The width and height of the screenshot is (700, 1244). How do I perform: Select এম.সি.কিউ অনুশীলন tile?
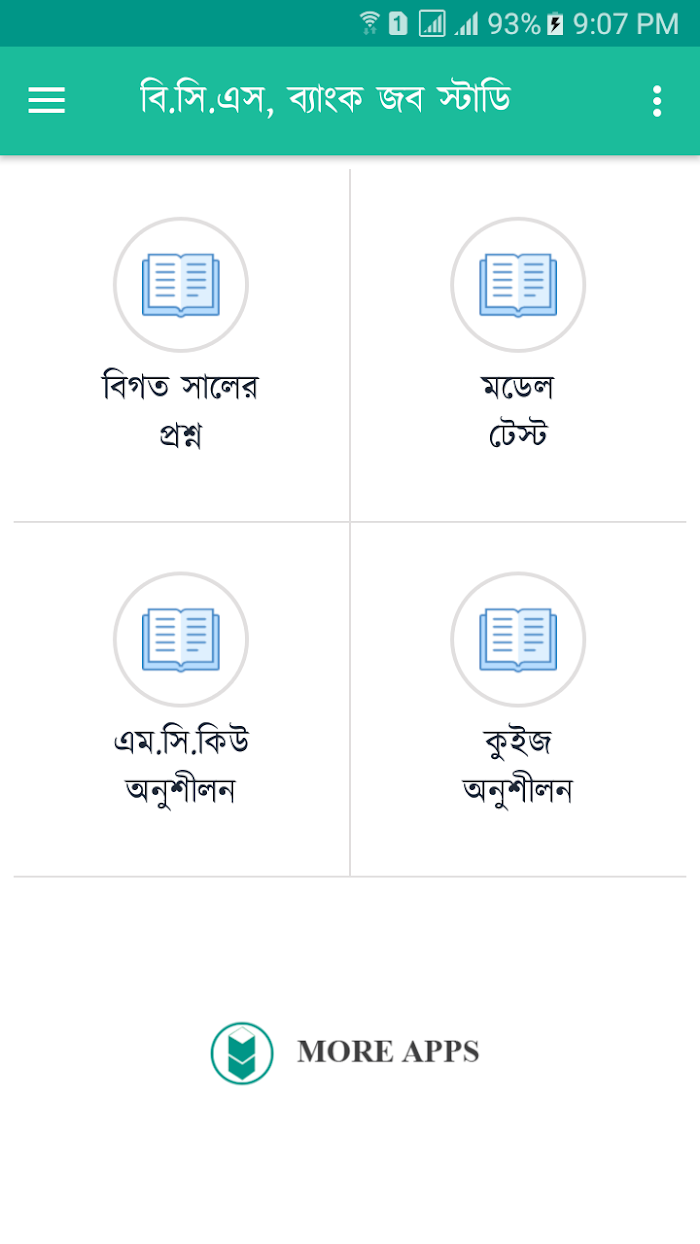(181, 700)
